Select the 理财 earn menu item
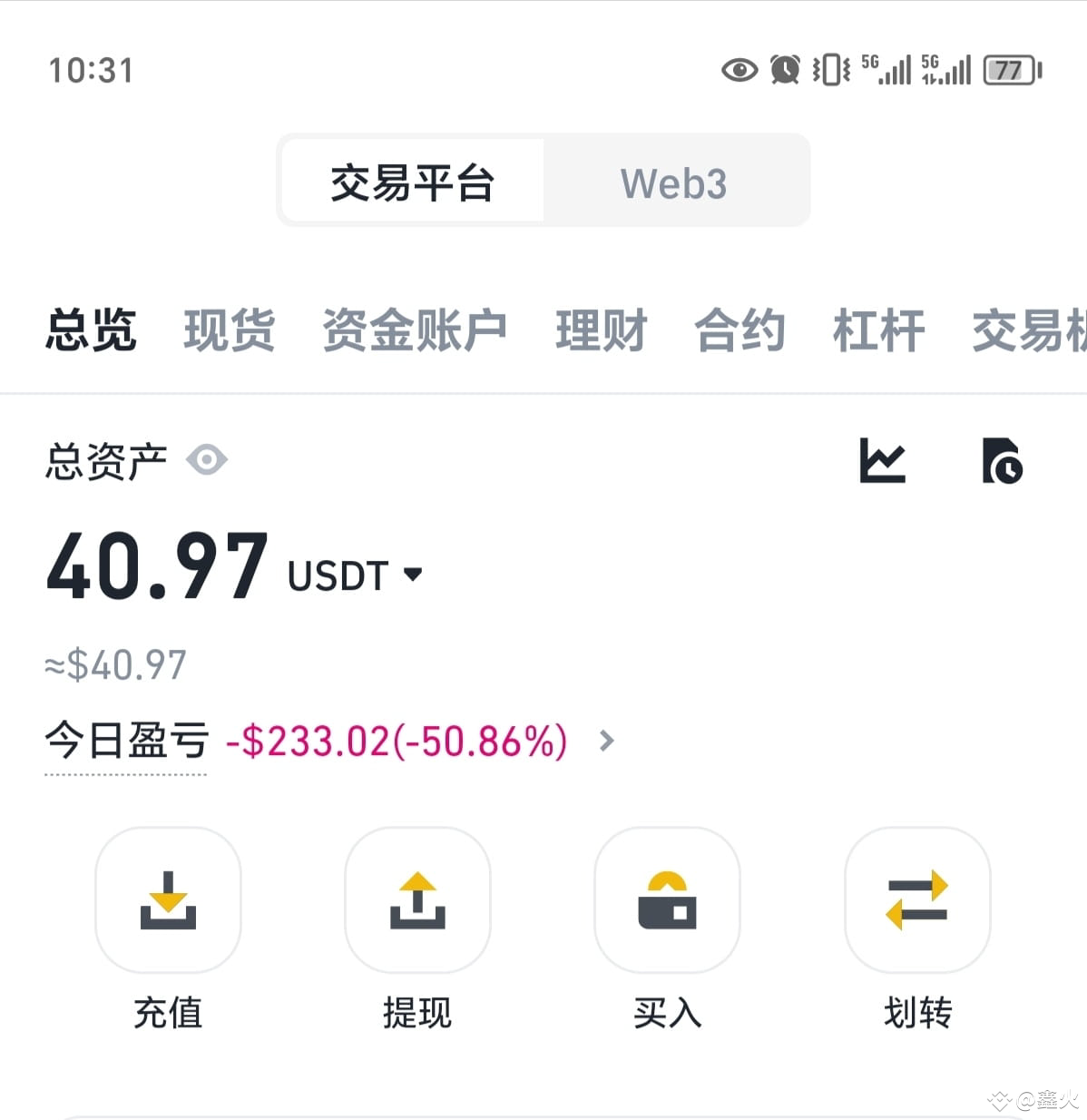 (x=601, y=330)
